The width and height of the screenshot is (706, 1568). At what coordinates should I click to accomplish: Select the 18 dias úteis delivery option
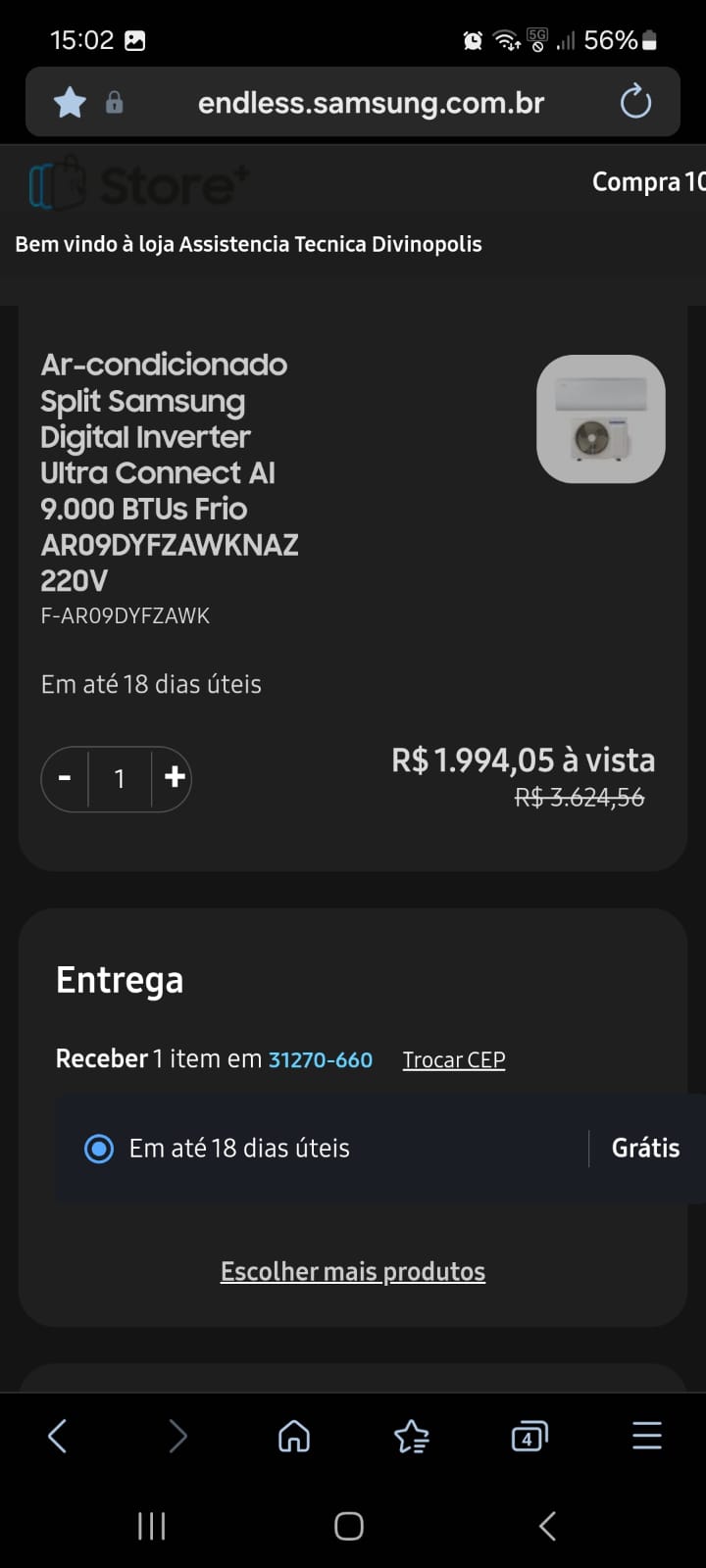click(99, 1148)
